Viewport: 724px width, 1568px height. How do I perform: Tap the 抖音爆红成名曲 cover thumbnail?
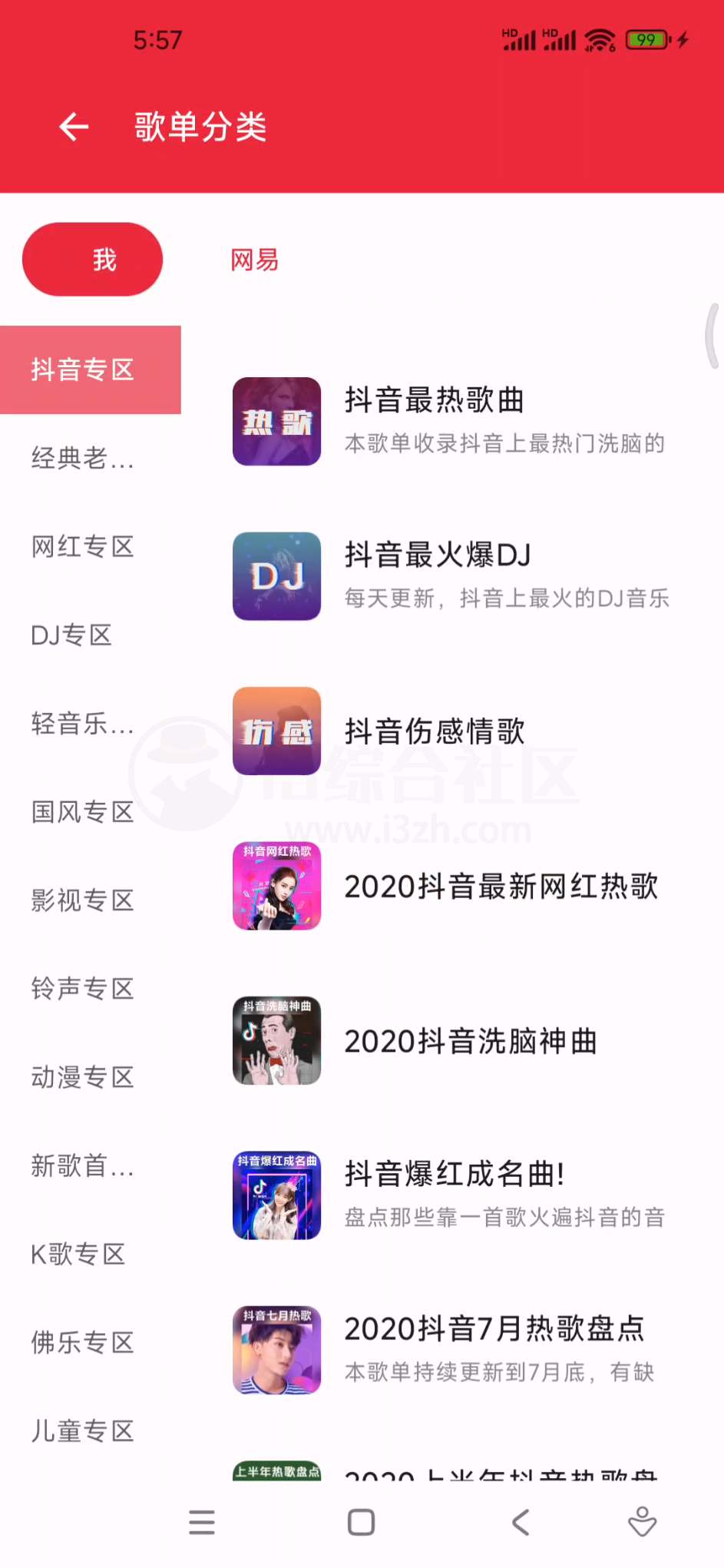(x=276, y=1195)
